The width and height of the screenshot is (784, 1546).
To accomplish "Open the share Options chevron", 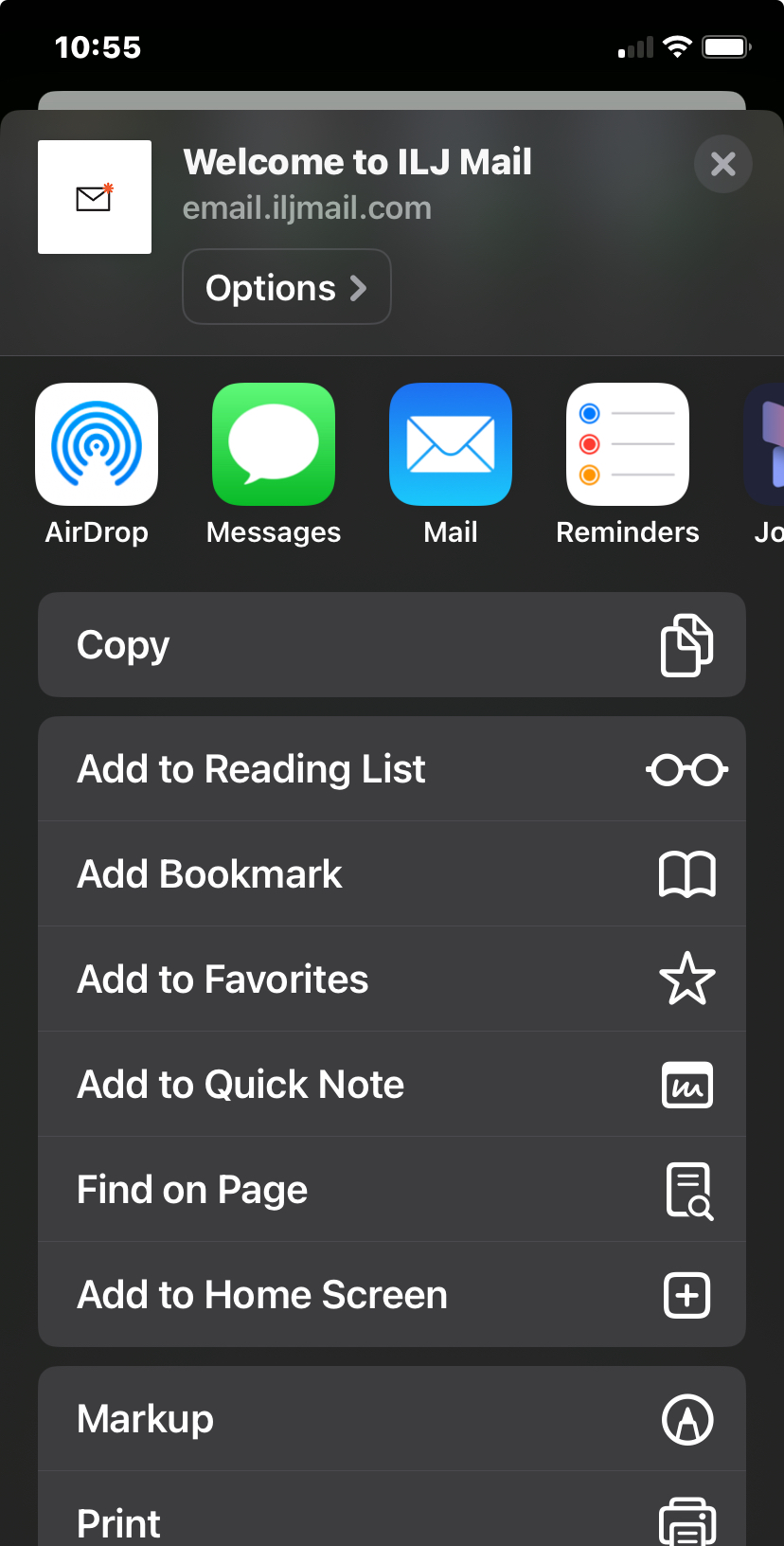I will (286, 286).
